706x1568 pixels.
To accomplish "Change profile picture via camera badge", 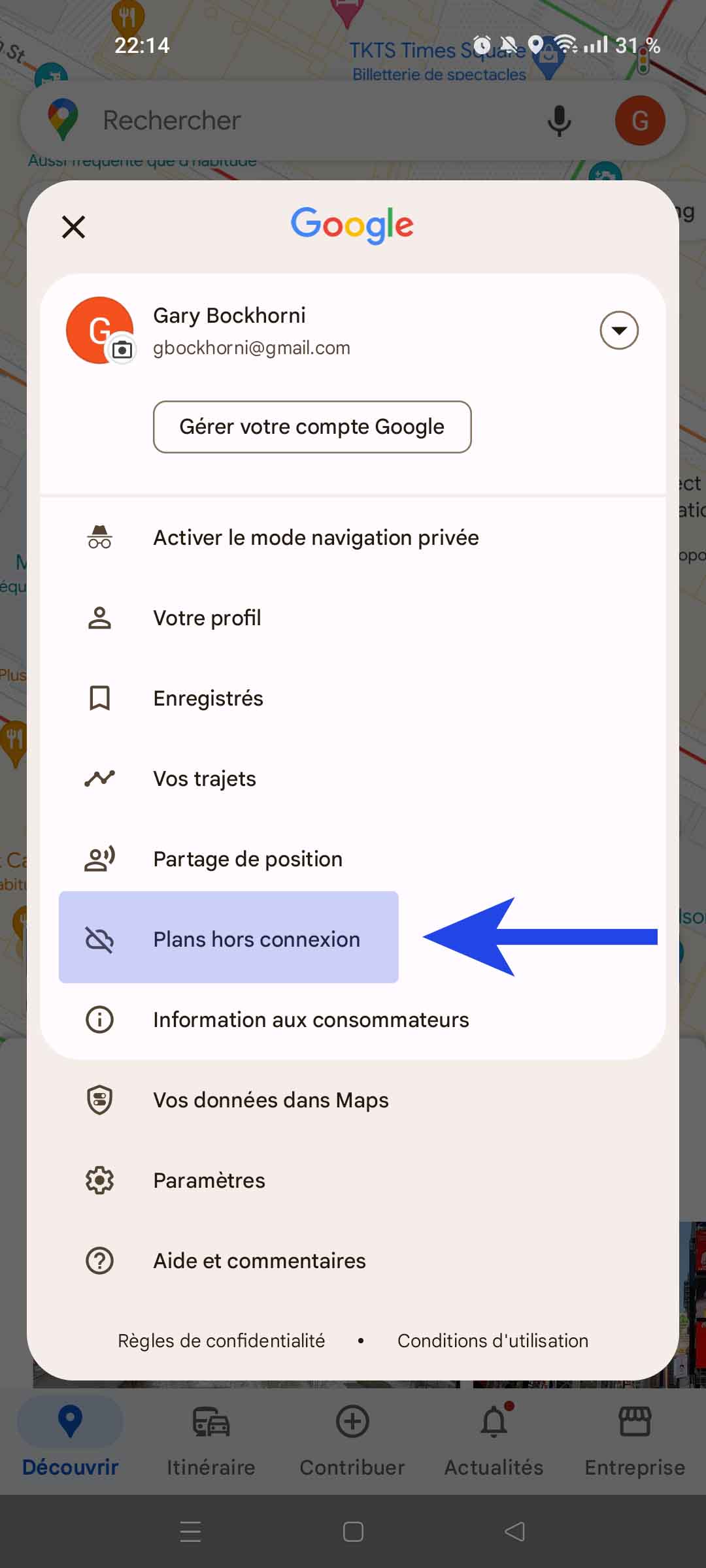I will coord(122,350).
